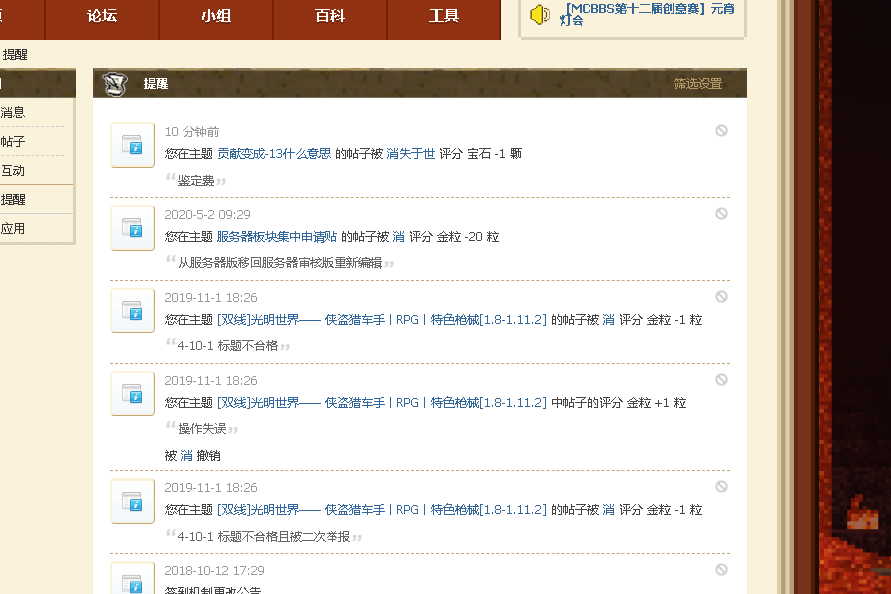Select 互动 in the sidebar

(14, 170)
